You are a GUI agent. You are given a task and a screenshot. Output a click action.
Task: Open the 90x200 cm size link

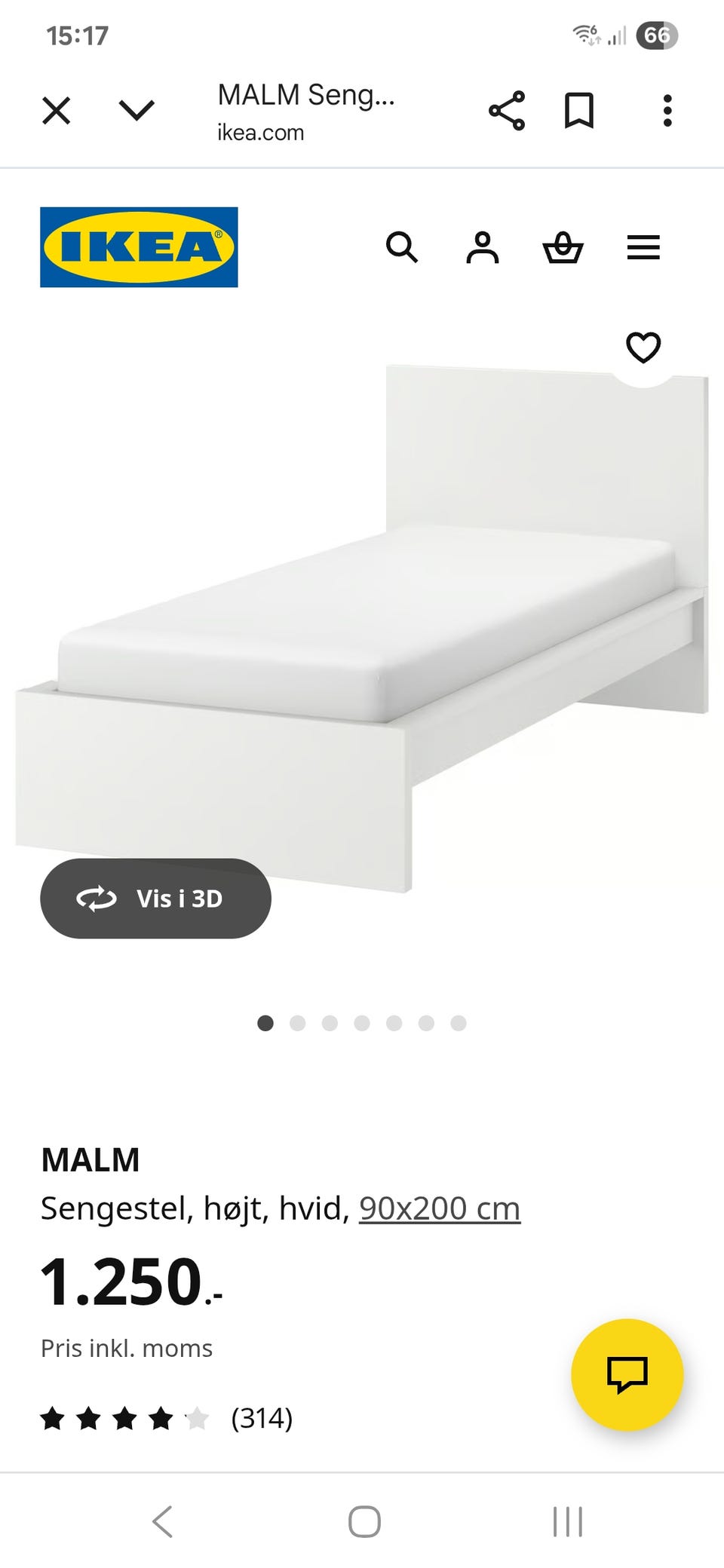(x=440, y=1208)
